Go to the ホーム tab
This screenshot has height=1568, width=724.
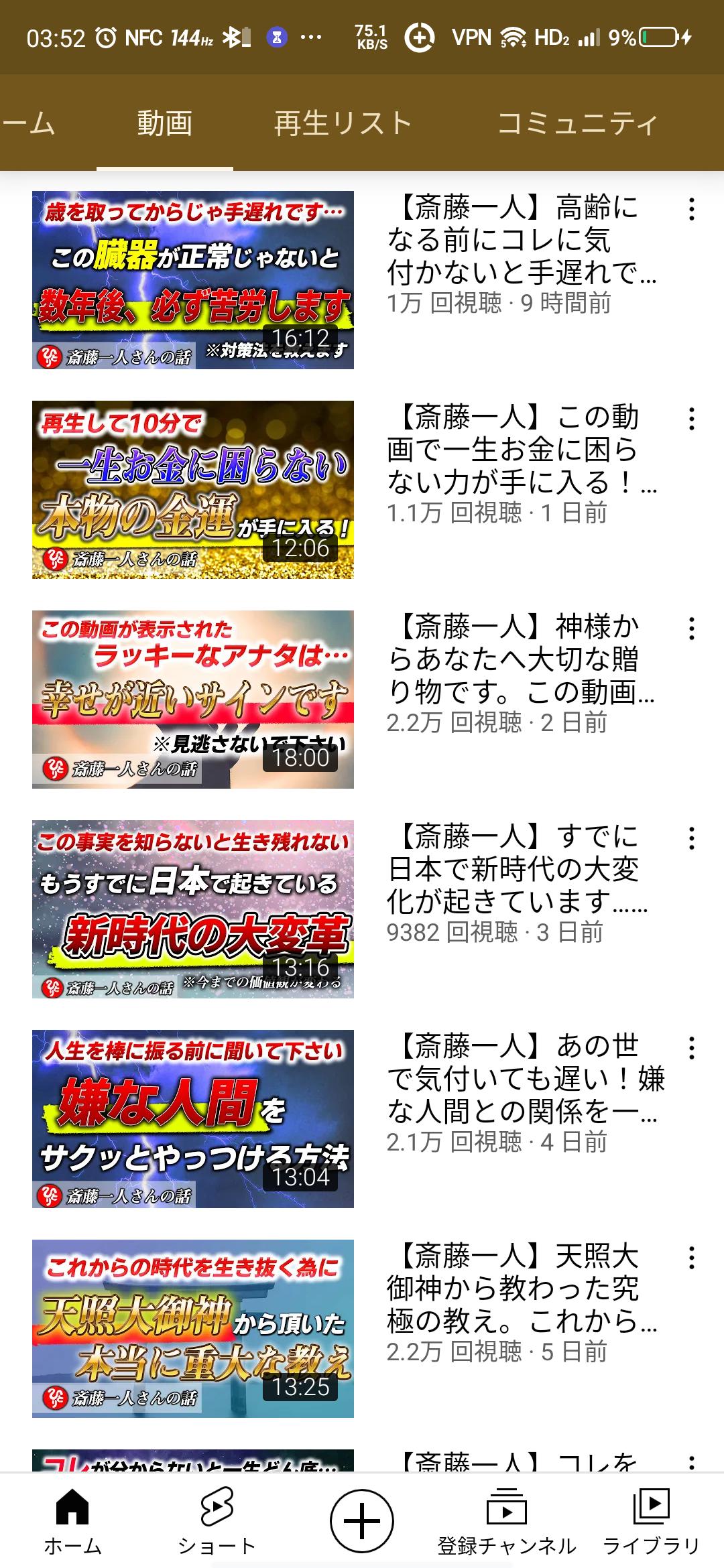[x=72, y=1521]
